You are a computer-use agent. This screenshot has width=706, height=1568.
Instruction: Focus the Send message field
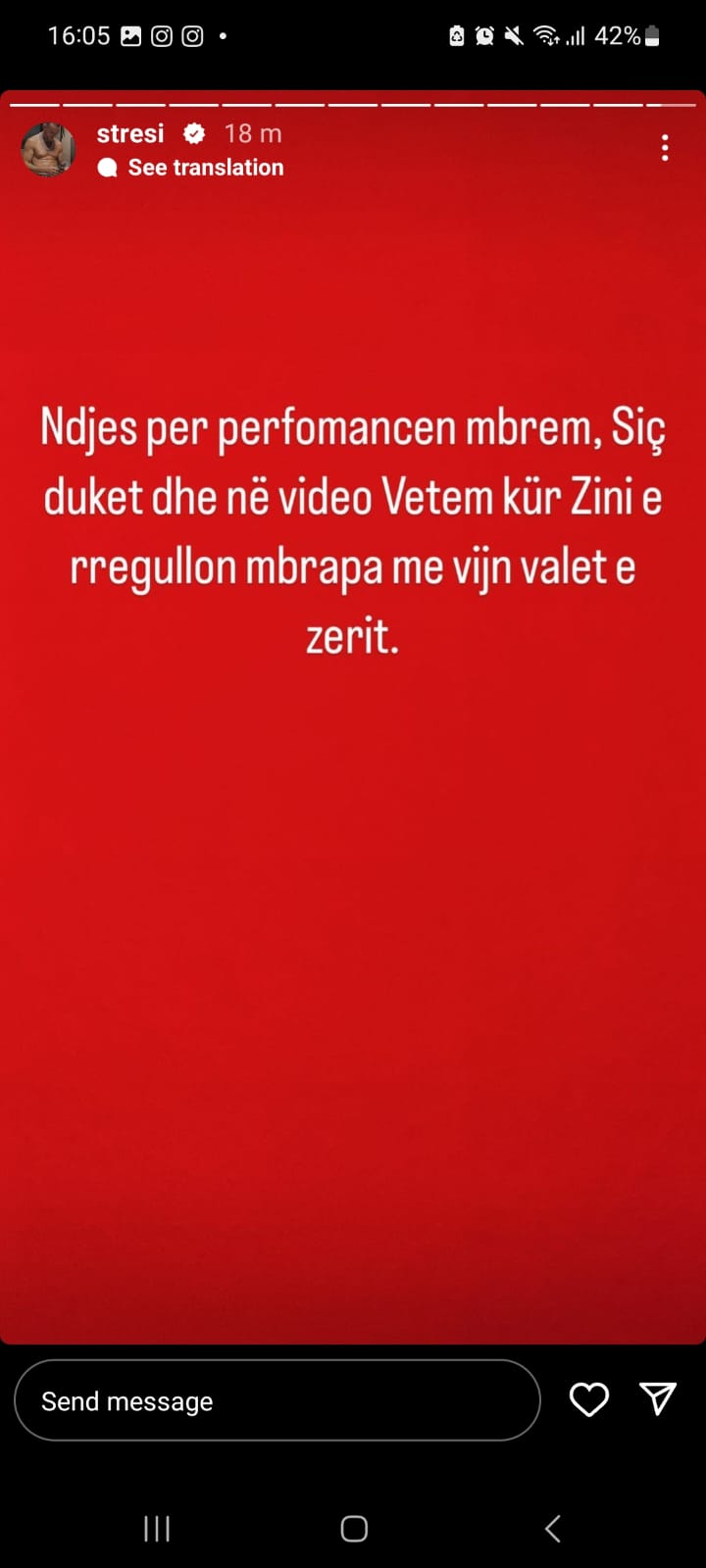pos(277,1400)
